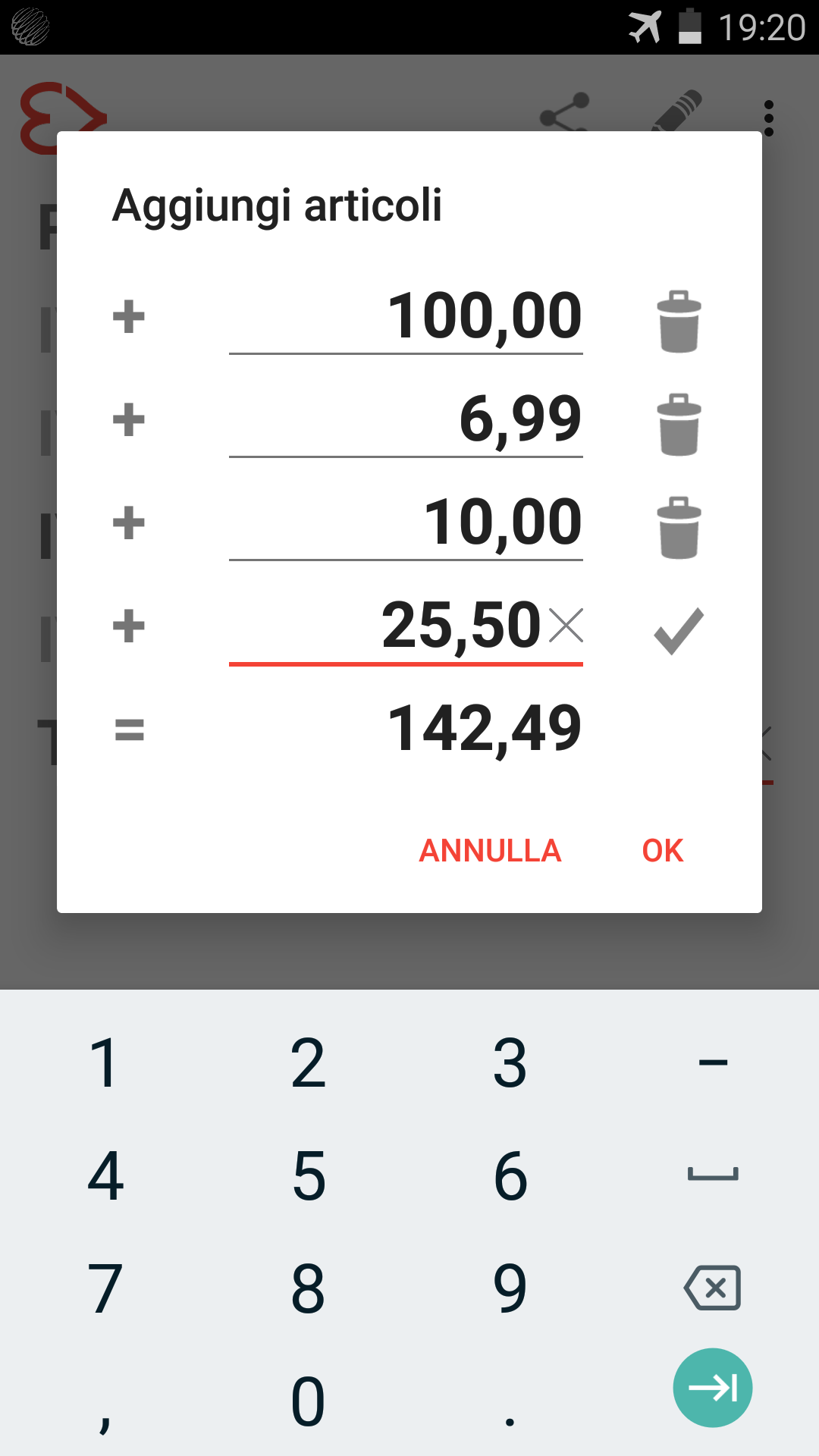
Task: Edit the 6,99 amount field
Action: [x=406, y=420]
